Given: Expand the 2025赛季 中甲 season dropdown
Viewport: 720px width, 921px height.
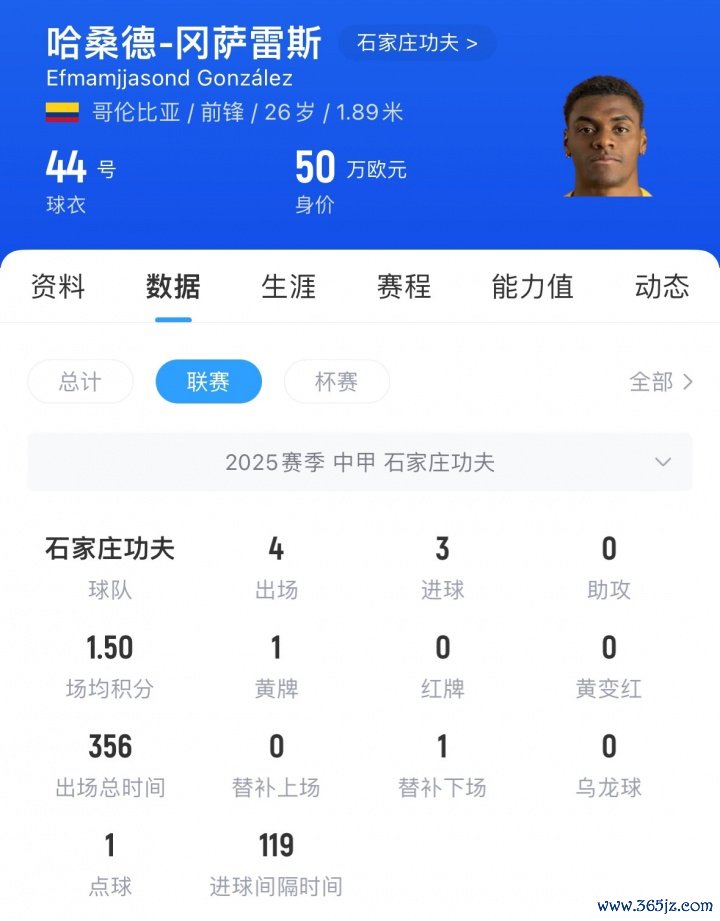Looking at the screenshot, I should (360, 462).
